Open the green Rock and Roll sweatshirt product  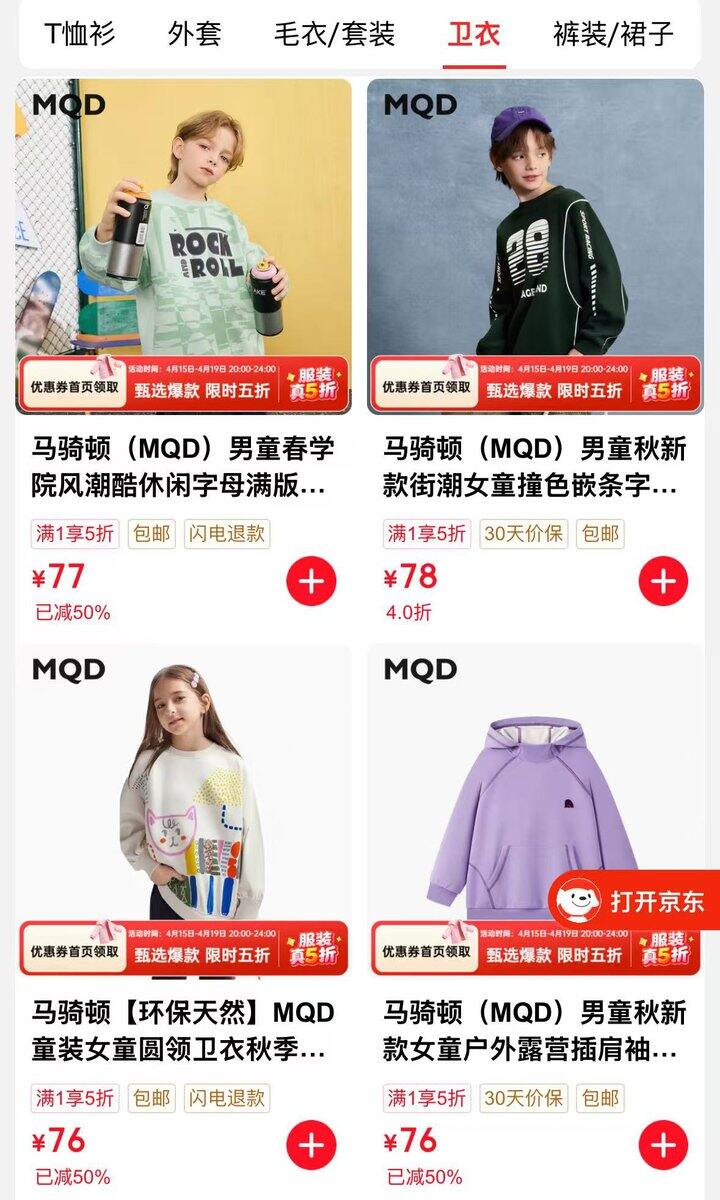point(184,245)
